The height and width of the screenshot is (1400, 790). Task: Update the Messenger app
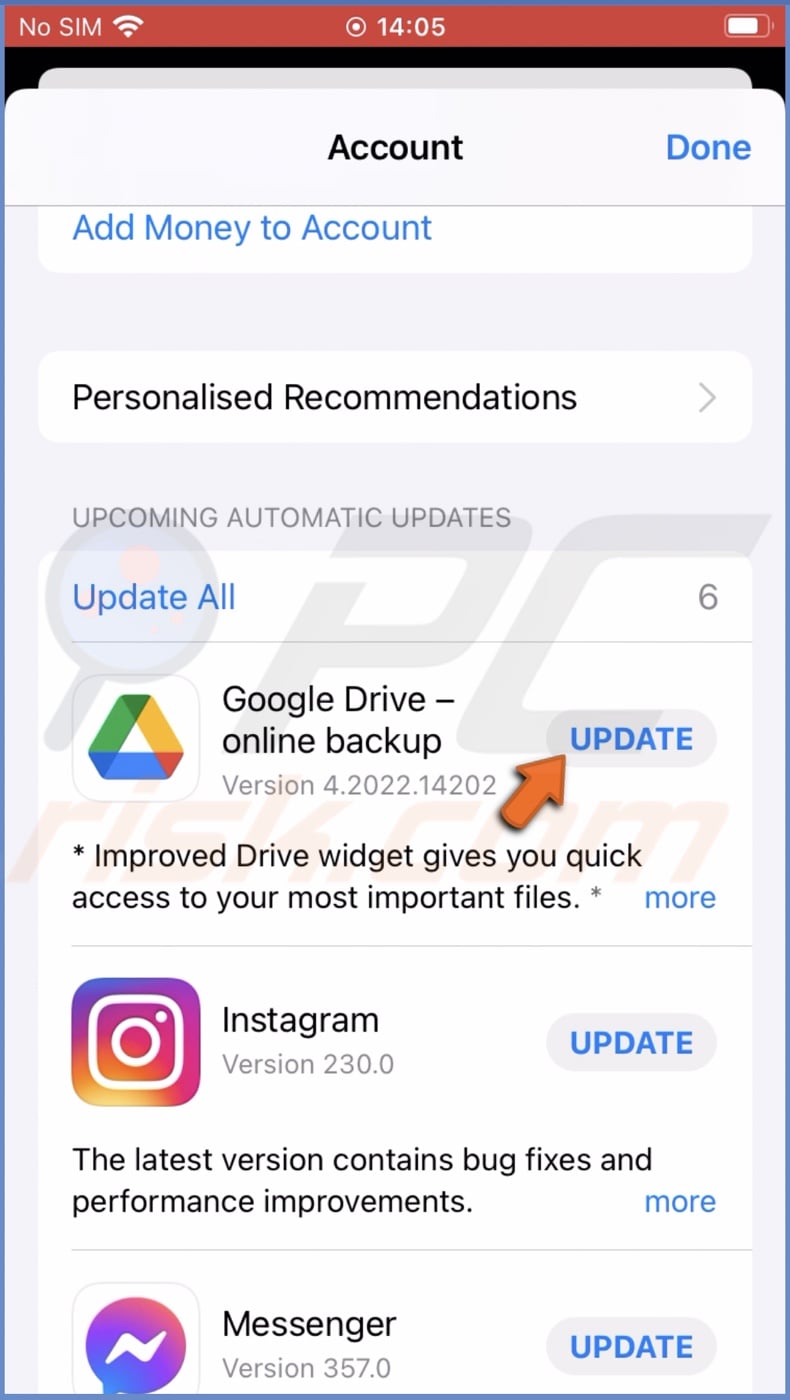point(630,1346)
